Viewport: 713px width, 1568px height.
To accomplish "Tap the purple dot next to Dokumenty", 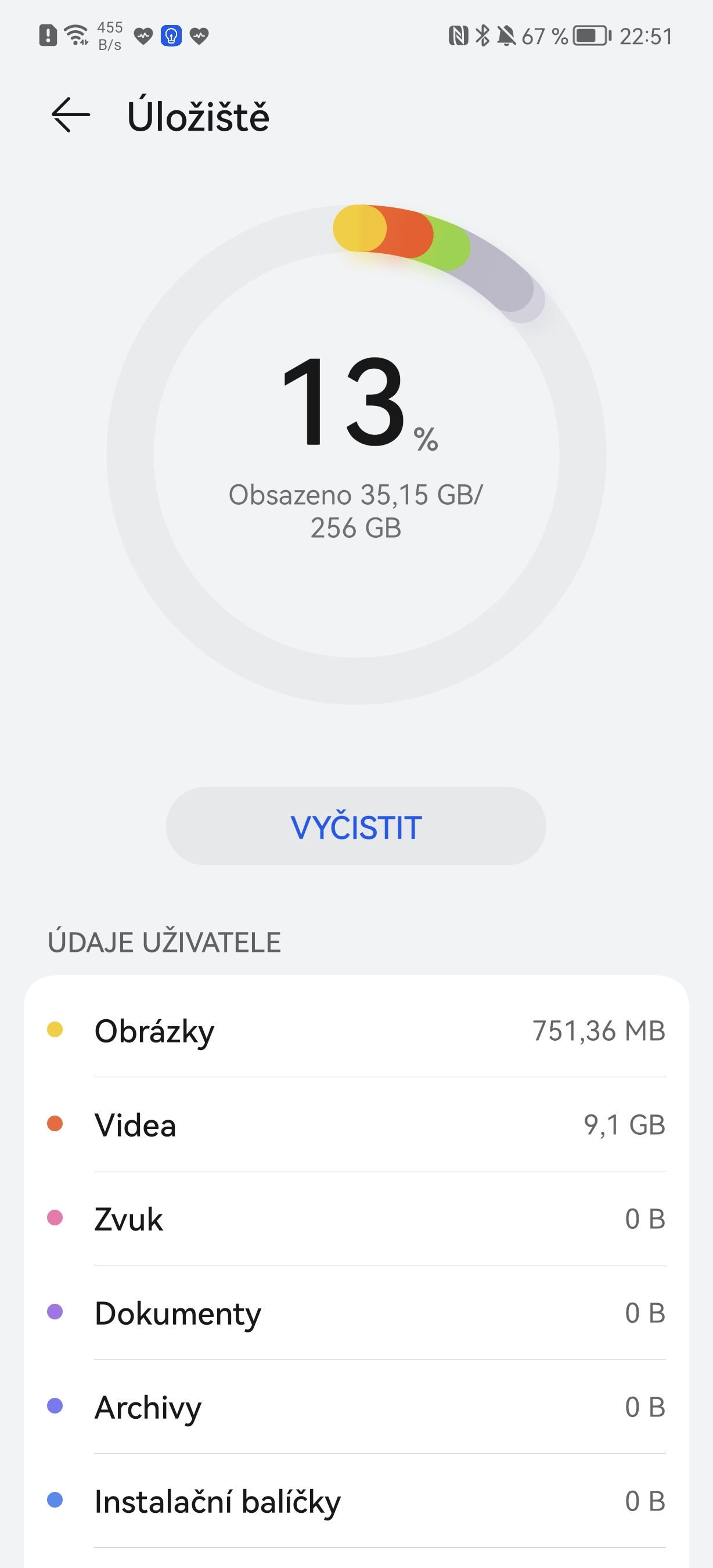I will (x=55, y=1314).
